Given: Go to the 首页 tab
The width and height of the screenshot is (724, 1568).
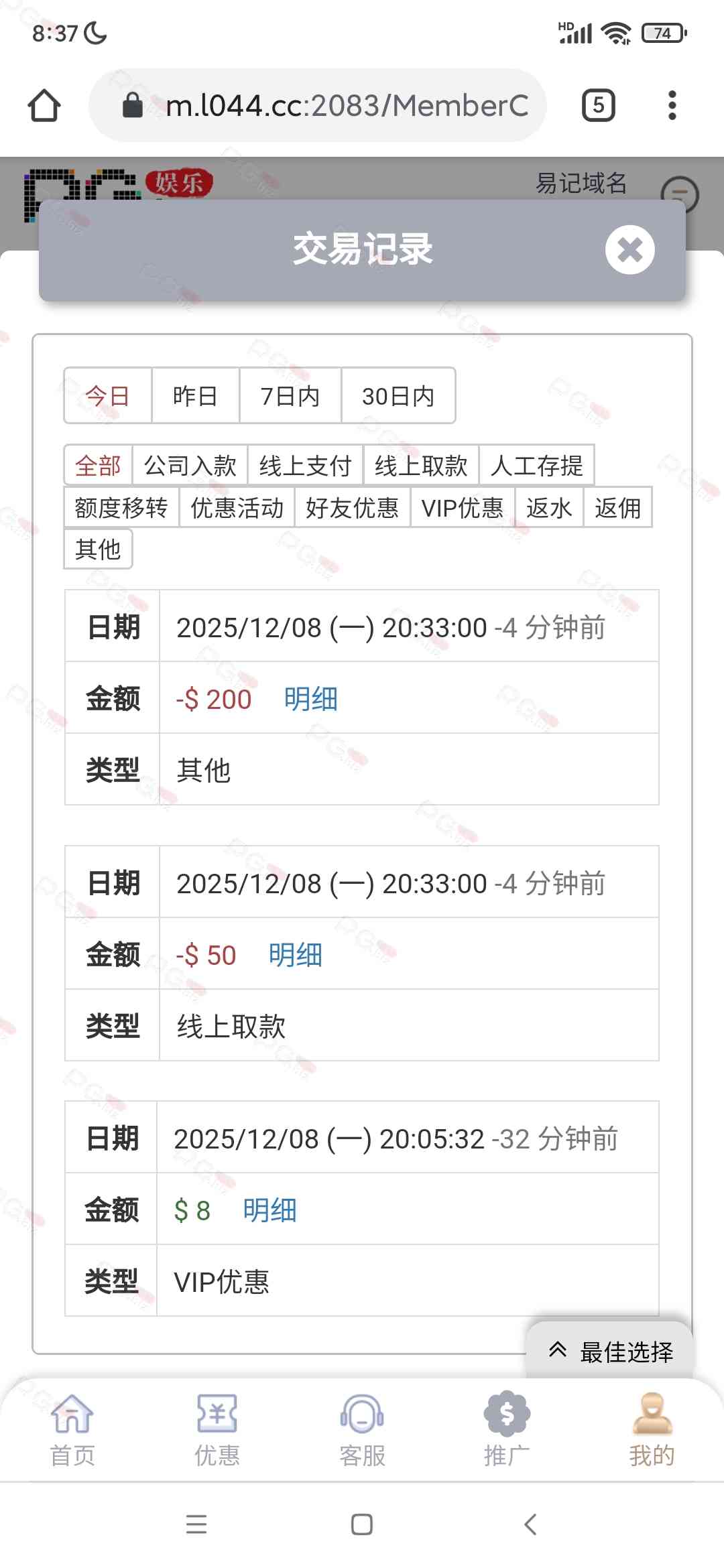Looking at the screenshot, I should [72, 1429].
